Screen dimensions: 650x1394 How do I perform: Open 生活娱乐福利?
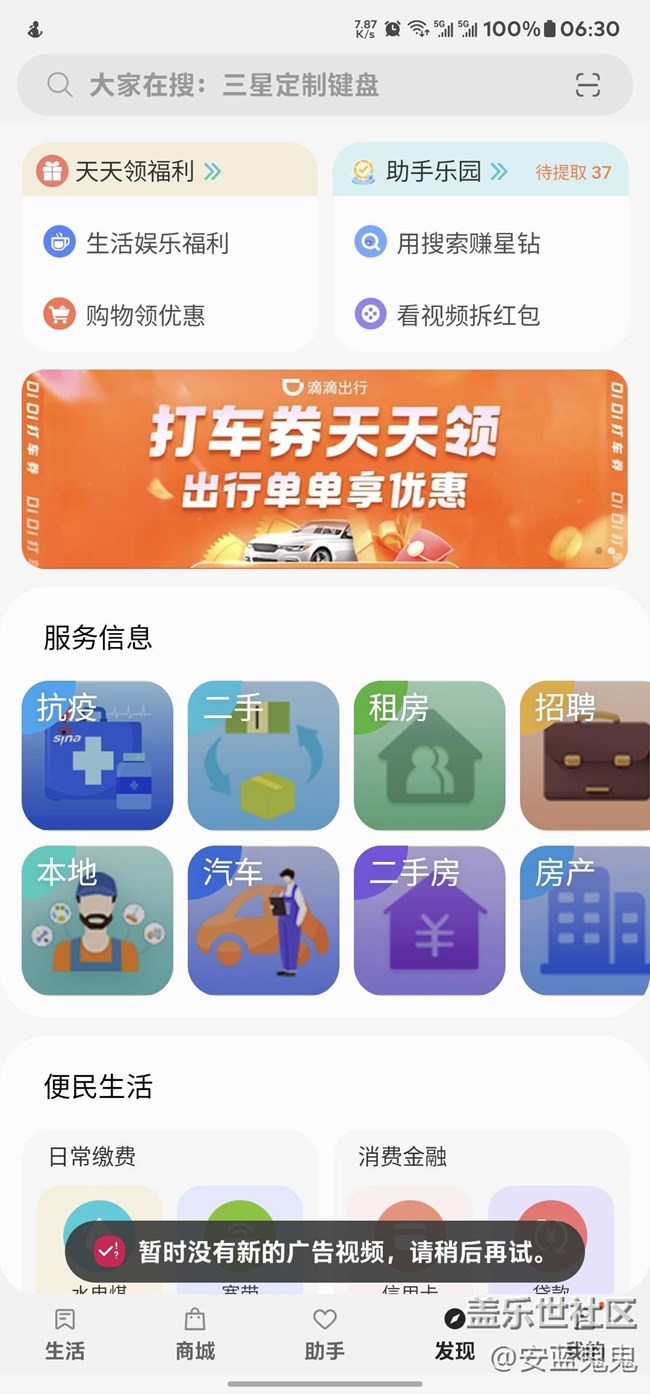coord(156,243)
